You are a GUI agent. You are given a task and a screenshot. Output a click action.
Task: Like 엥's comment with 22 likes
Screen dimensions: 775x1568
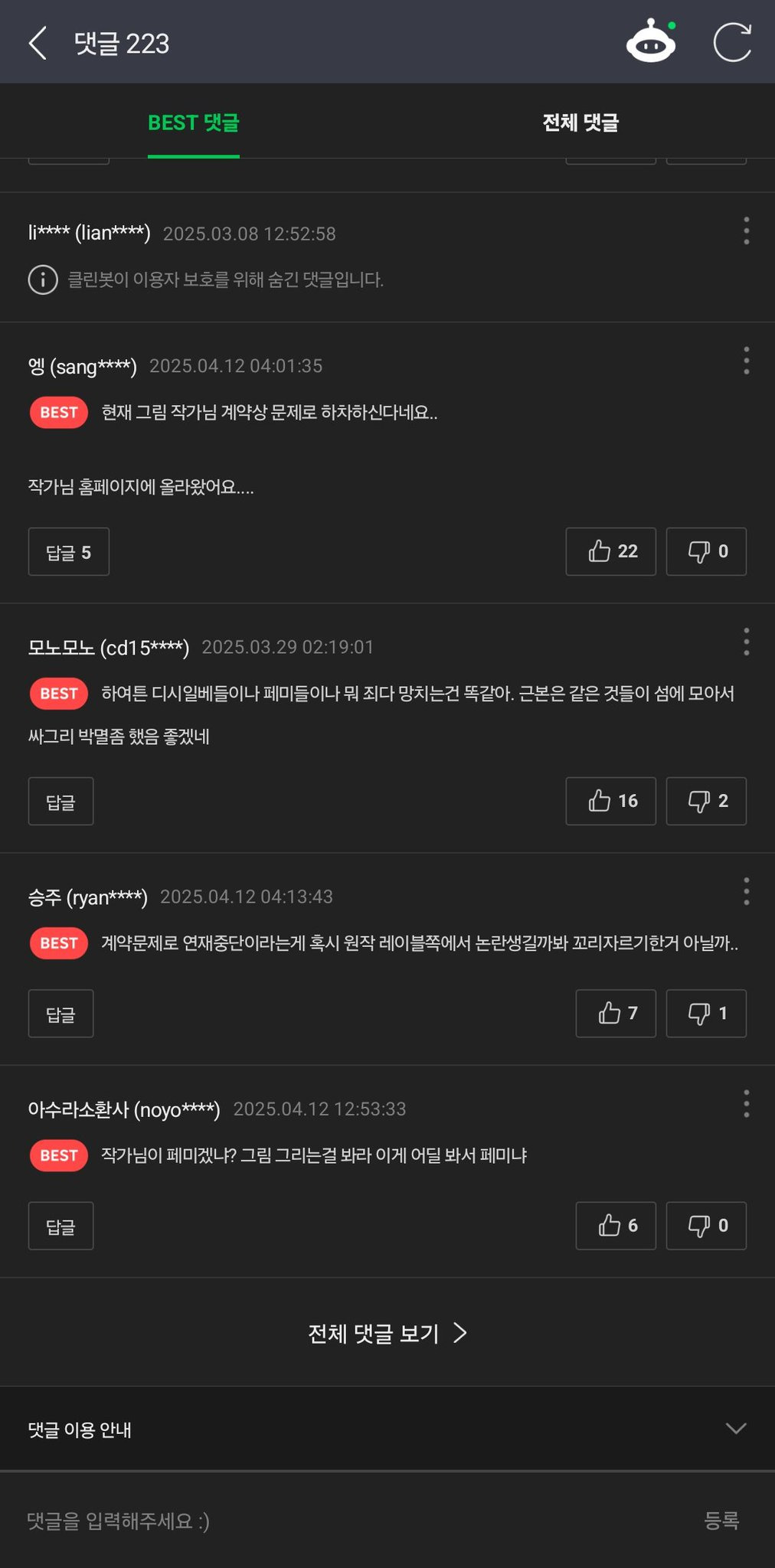tap(610, 551)
